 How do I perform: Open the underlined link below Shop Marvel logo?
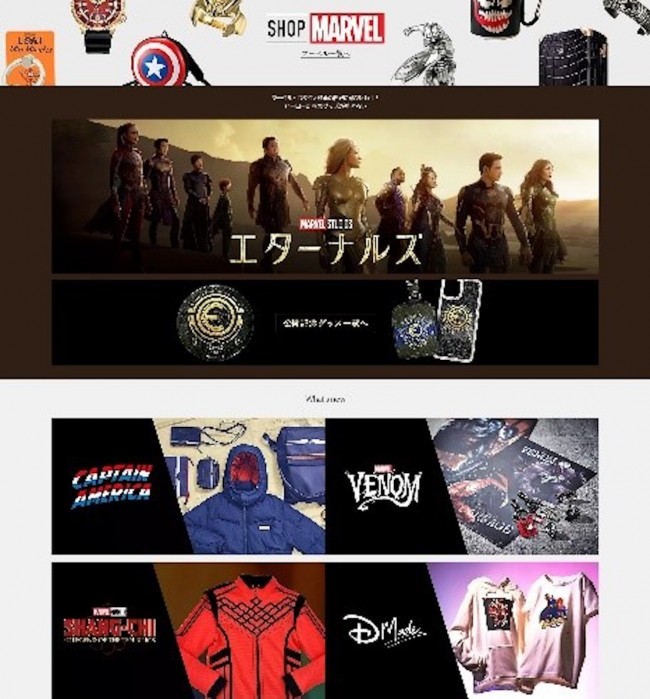(325, 54)
